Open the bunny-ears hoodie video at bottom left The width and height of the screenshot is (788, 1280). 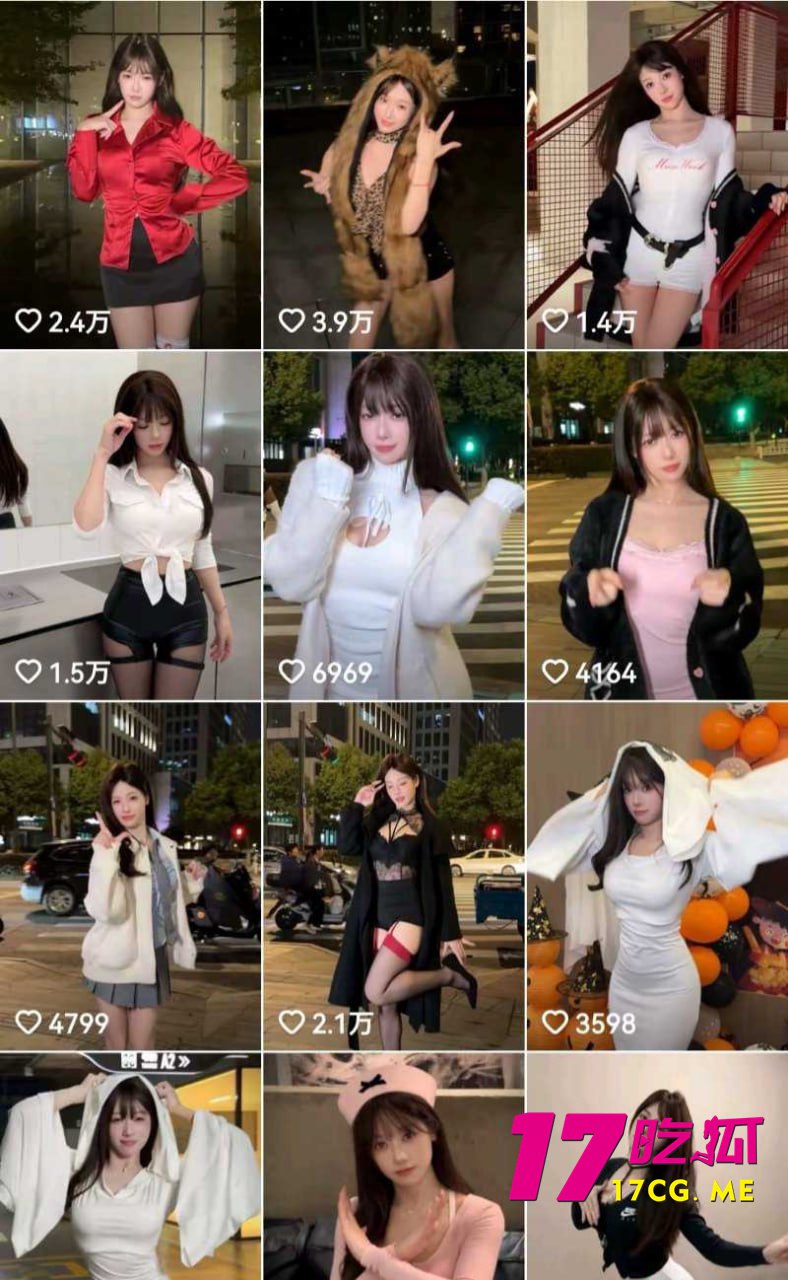pos(130,1160)
